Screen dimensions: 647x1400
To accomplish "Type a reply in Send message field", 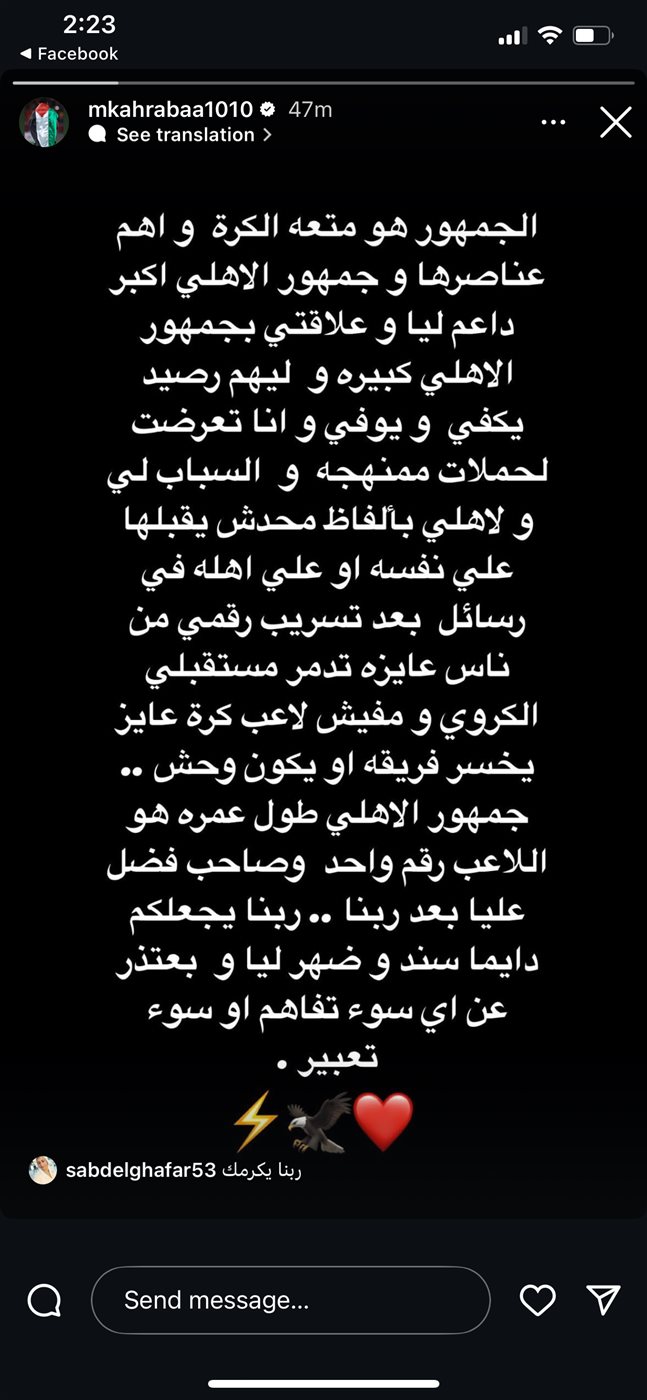I will click(x=290, y=1300).
